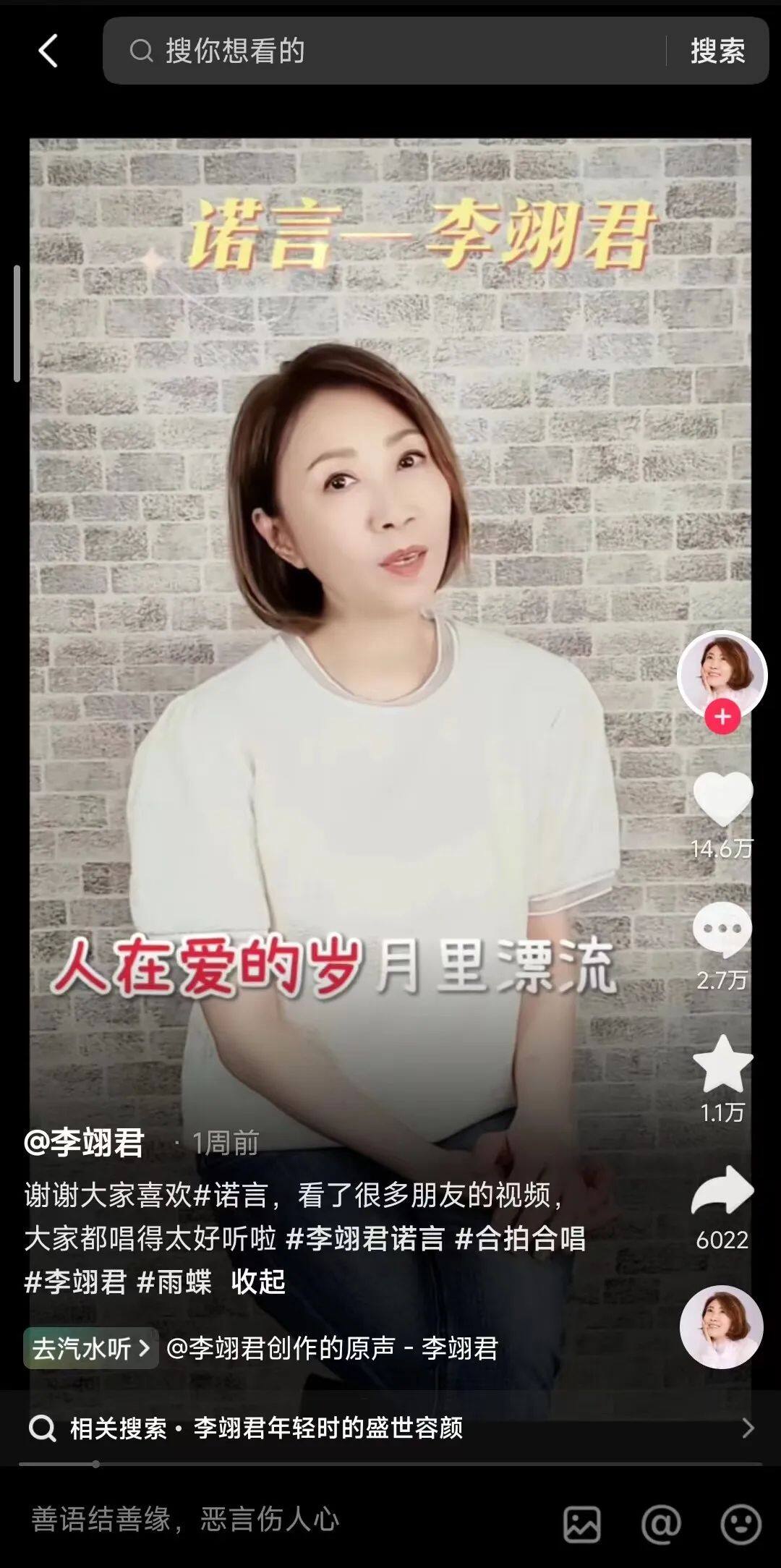Viewport: 781px width, 1568px height.
Task: Open the #雨蝶 hashtag
Action: tap(174, 1282)
